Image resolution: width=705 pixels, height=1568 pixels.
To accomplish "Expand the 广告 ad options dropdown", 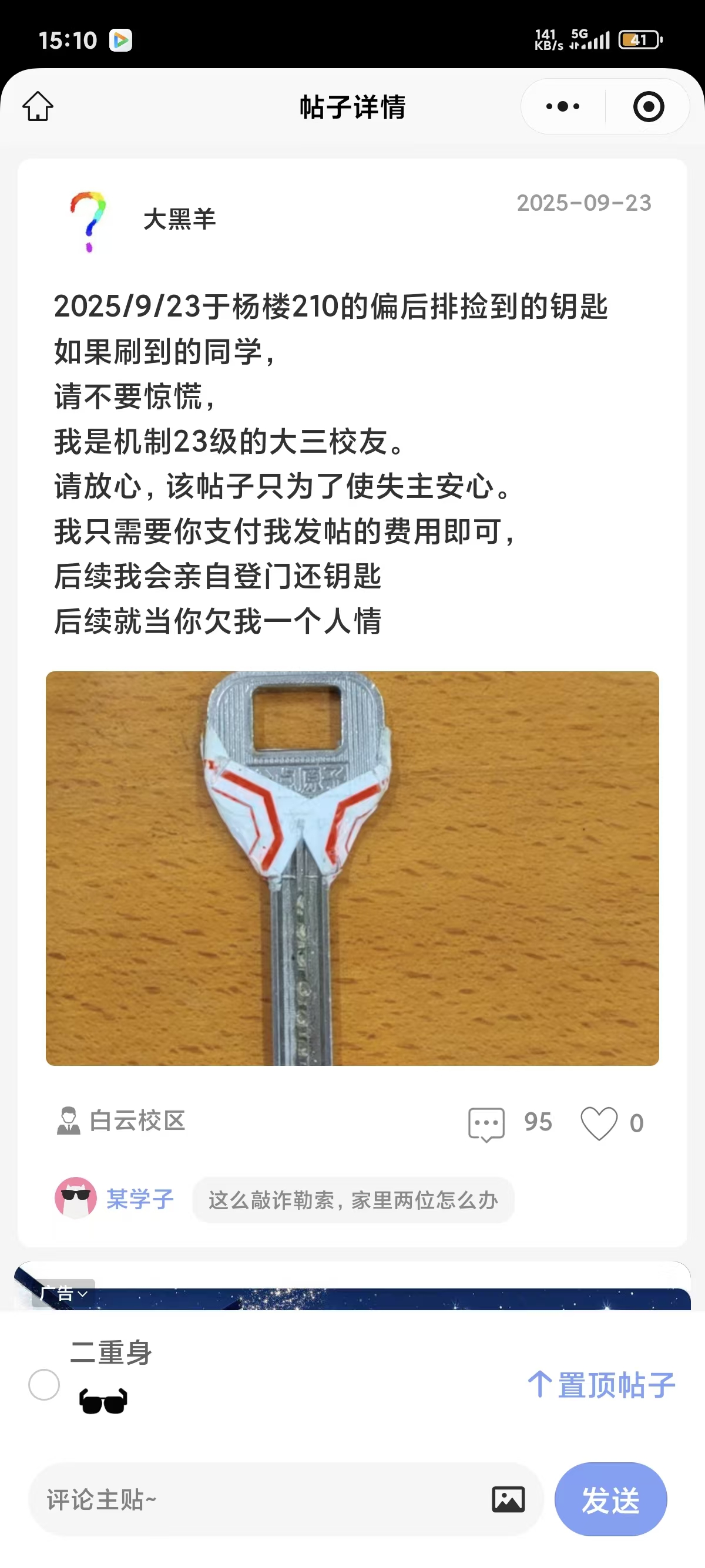I will [x=64, y=1293].
